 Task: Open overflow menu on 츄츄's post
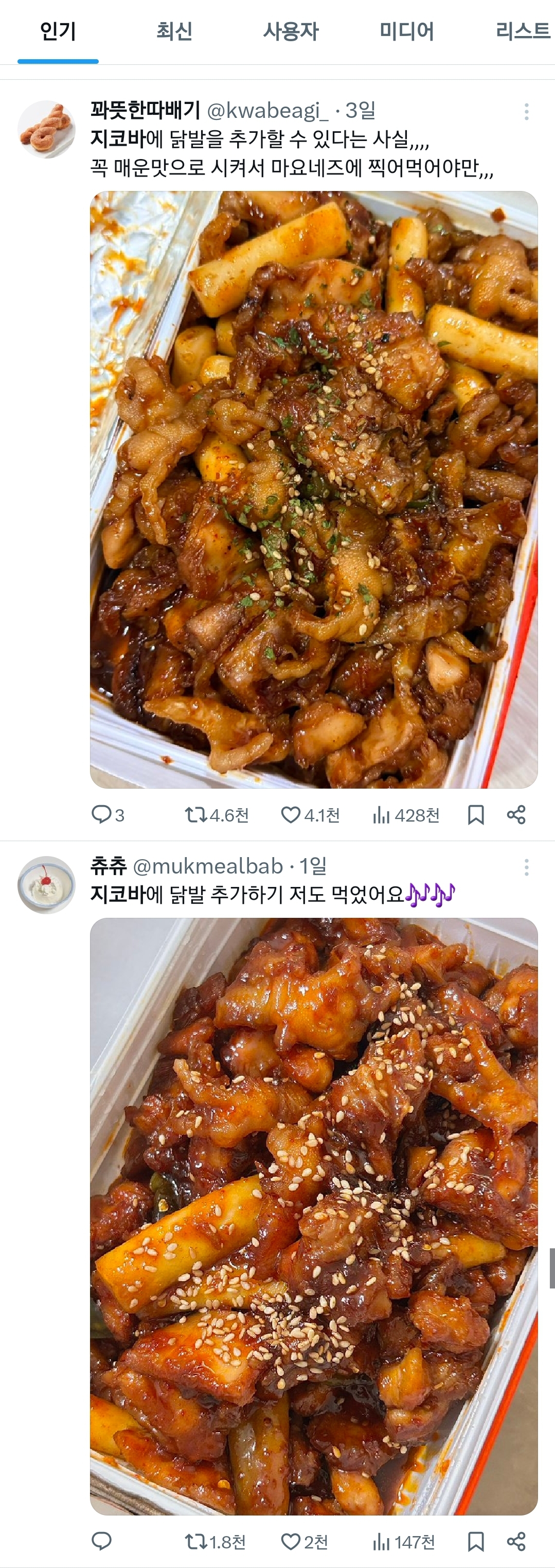526,867
